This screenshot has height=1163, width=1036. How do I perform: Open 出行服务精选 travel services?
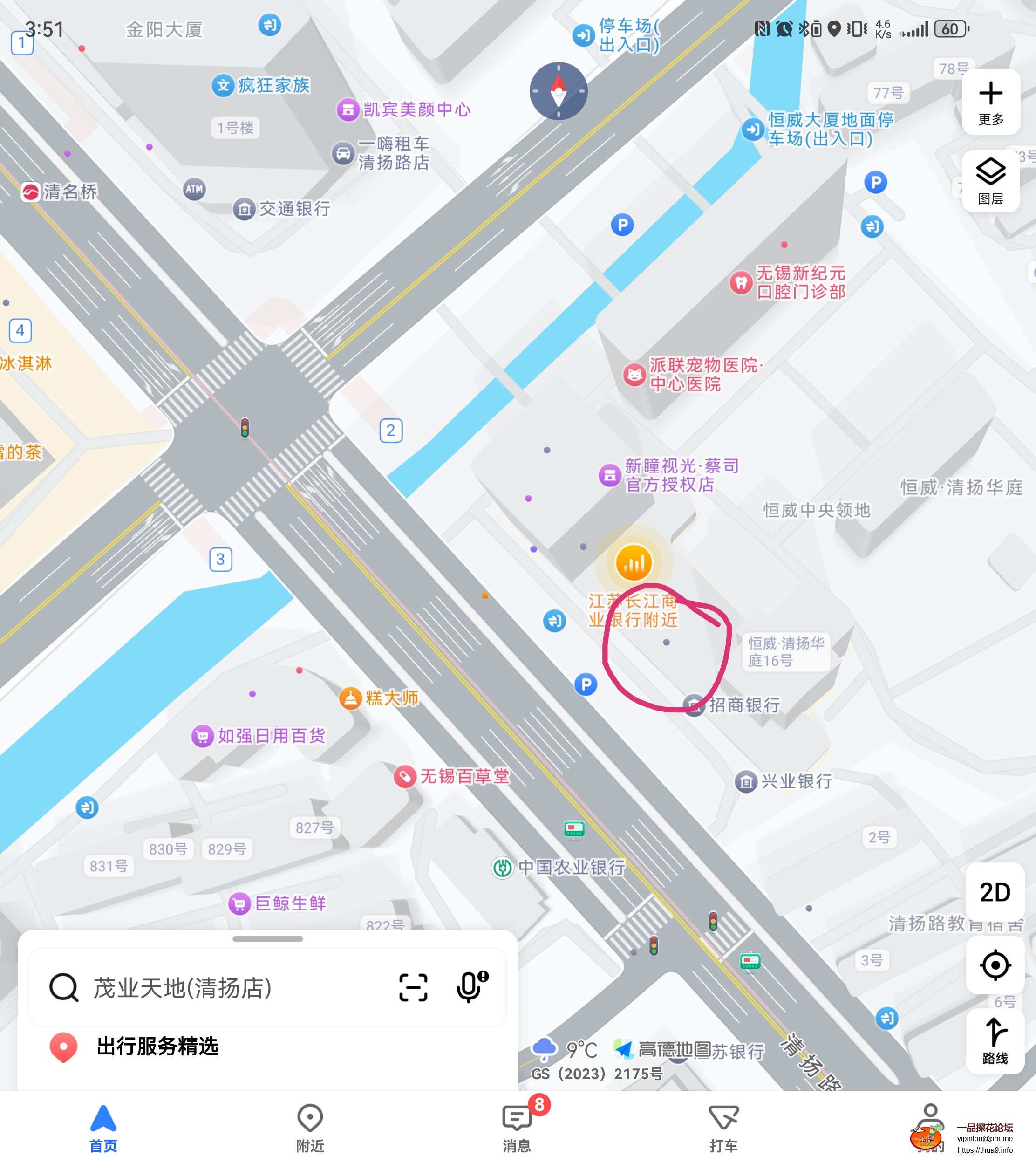click(x=157, y=1047)
